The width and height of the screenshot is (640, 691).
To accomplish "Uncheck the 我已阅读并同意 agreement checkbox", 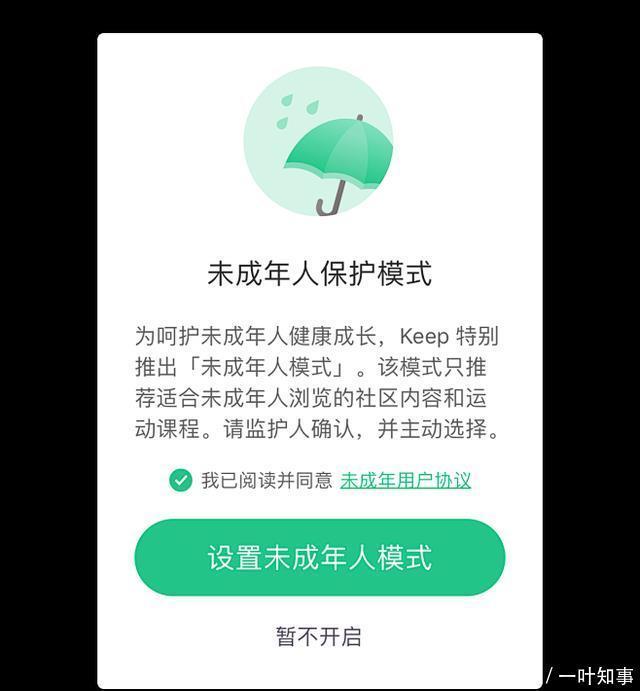I will click(x=180, y=481).
